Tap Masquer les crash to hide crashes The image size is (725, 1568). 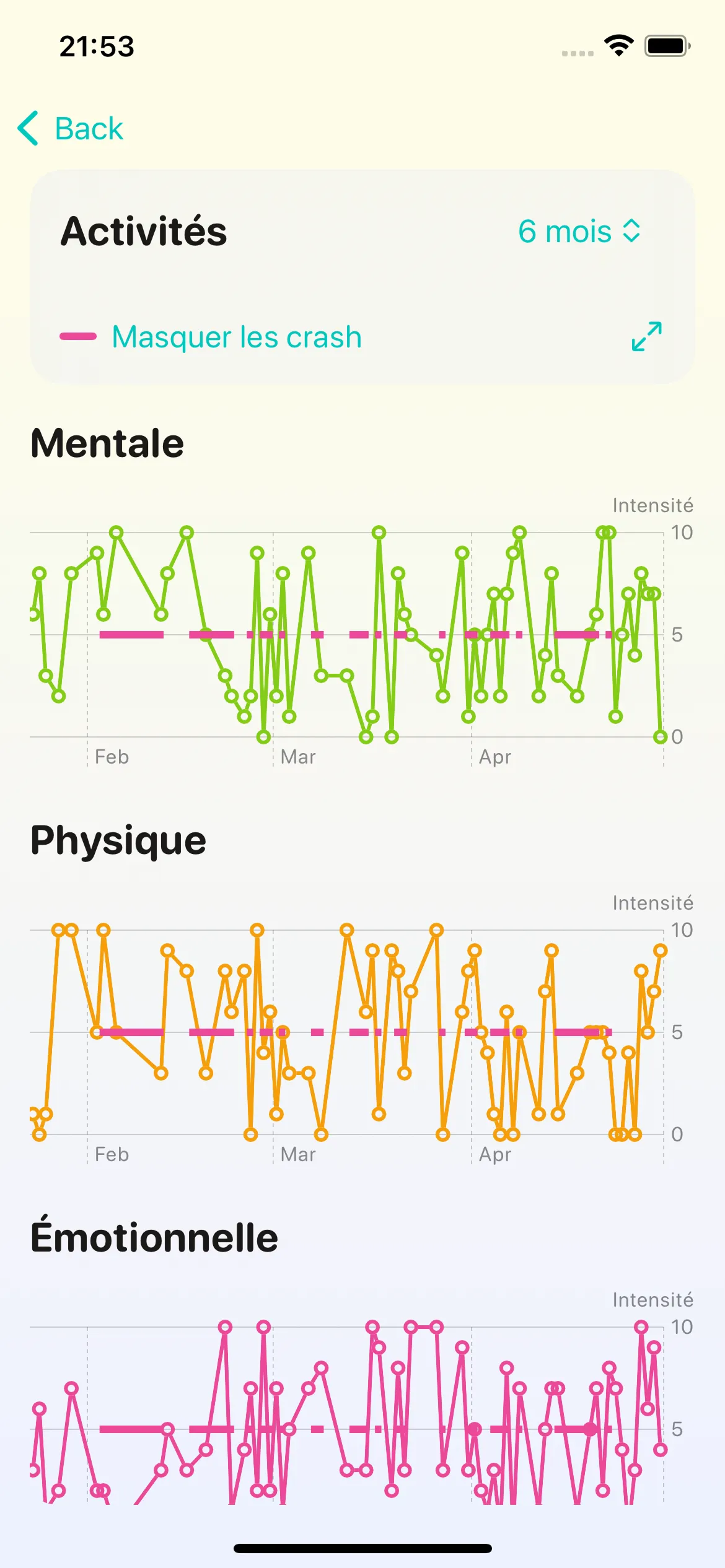236,338
